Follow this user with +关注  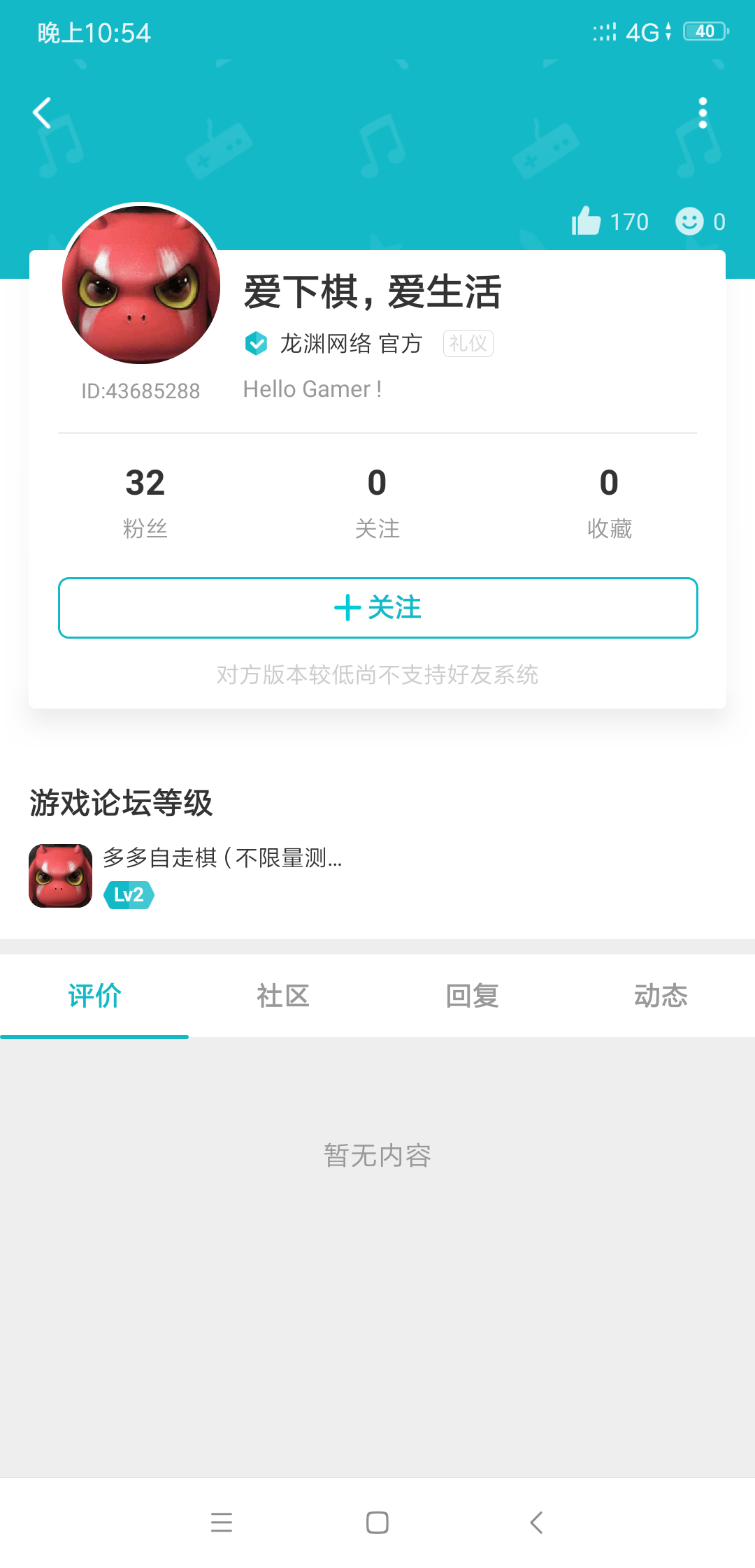(x=377, y=608)
